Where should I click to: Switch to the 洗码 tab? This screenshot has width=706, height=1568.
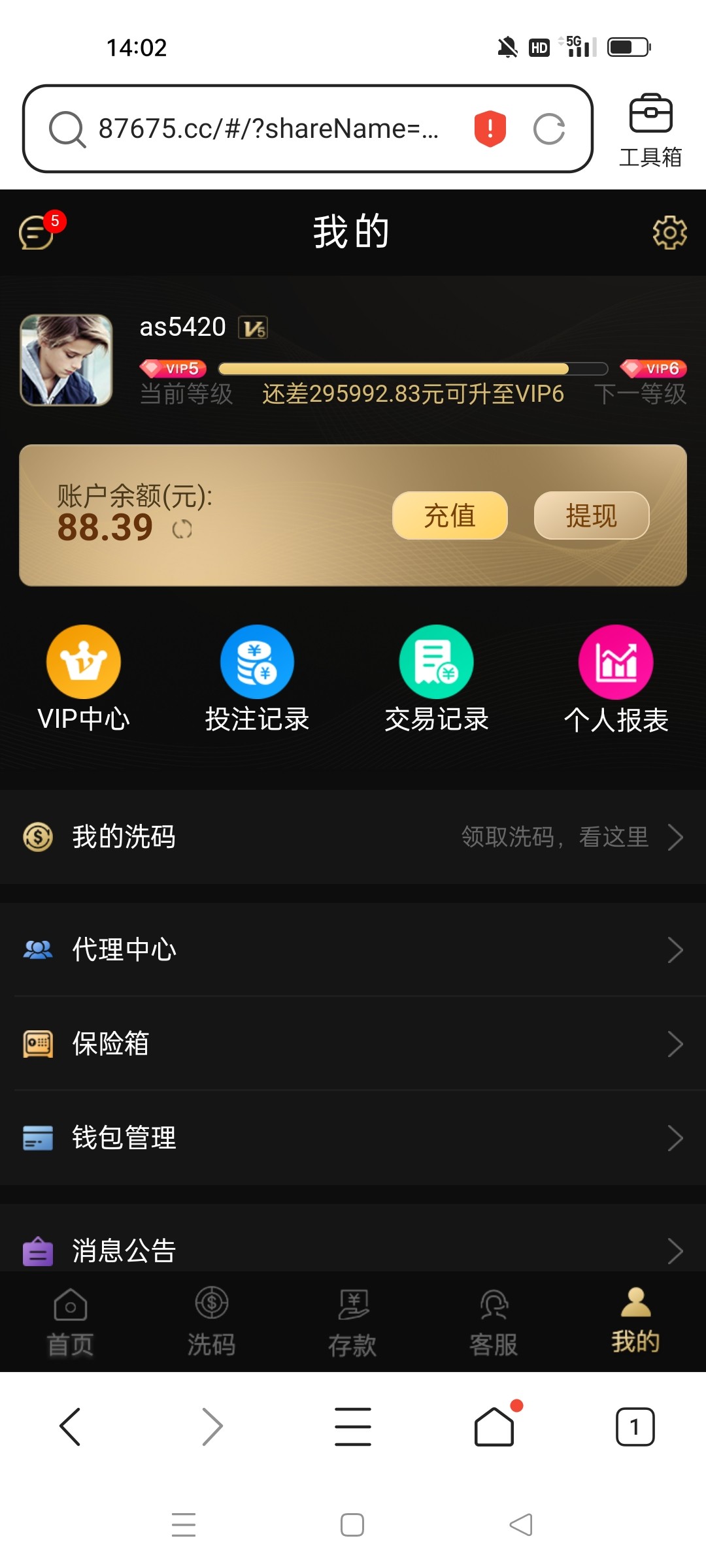click(211, 1322)
